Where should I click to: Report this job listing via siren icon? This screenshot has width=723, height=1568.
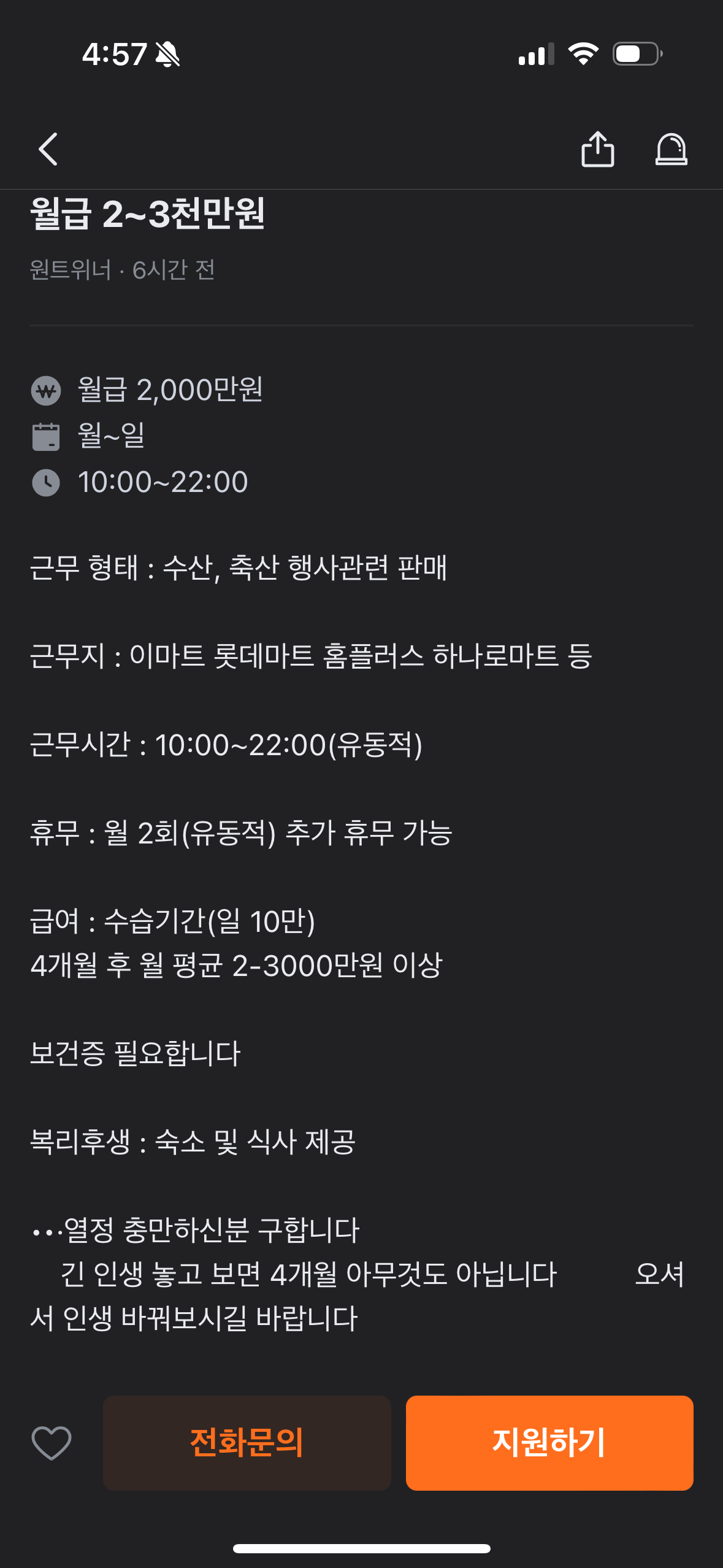click(x=671, y=149)
